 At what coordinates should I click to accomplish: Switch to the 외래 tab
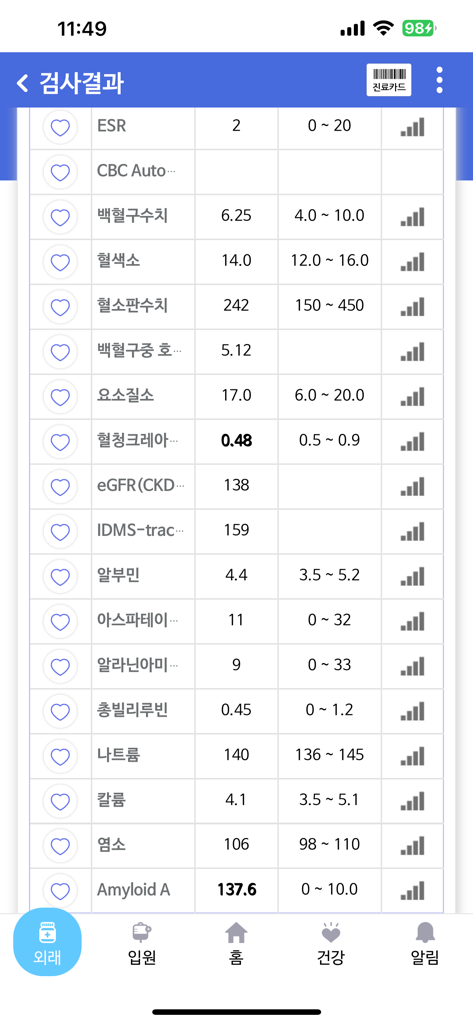click(48, 942)
